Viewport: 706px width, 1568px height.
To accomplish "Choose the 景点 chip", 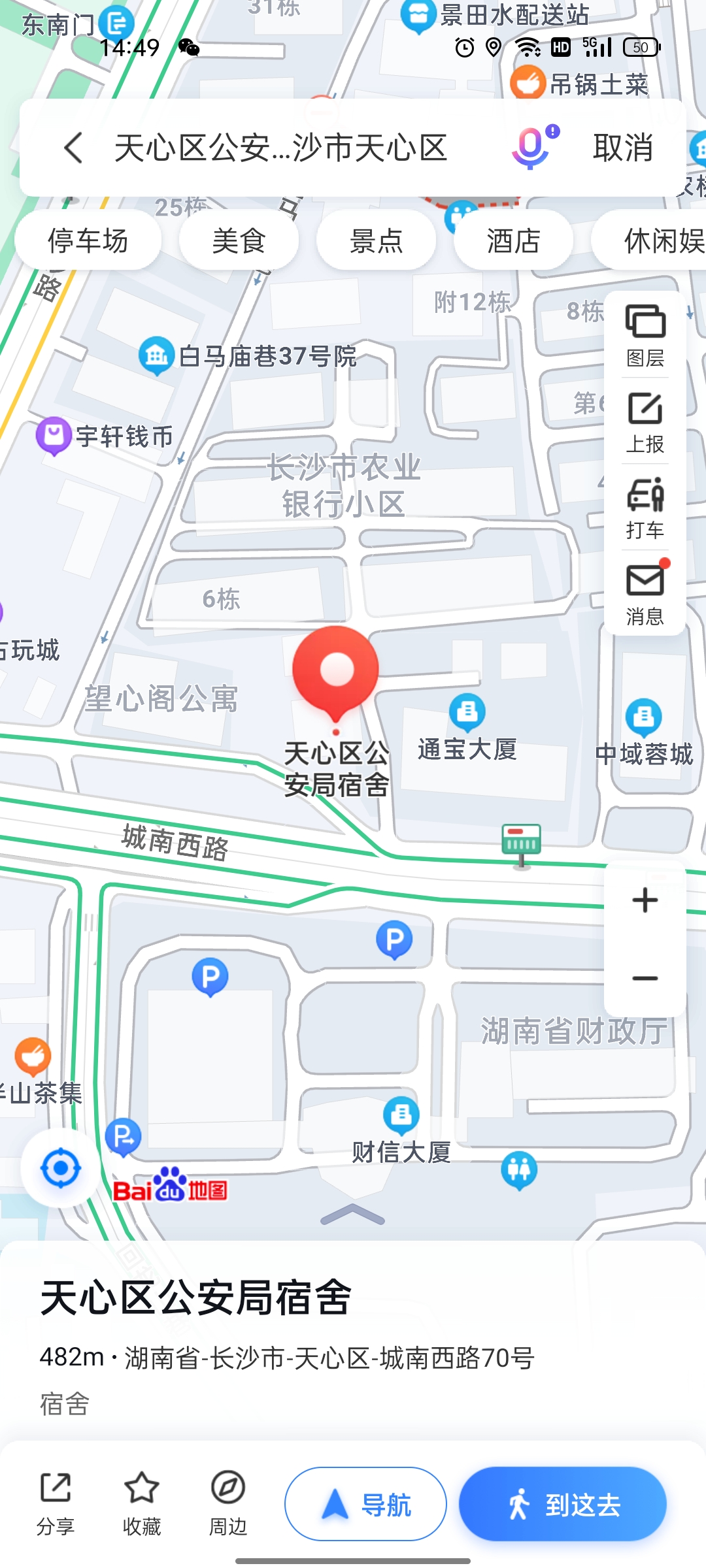I will tap(376, 241).
